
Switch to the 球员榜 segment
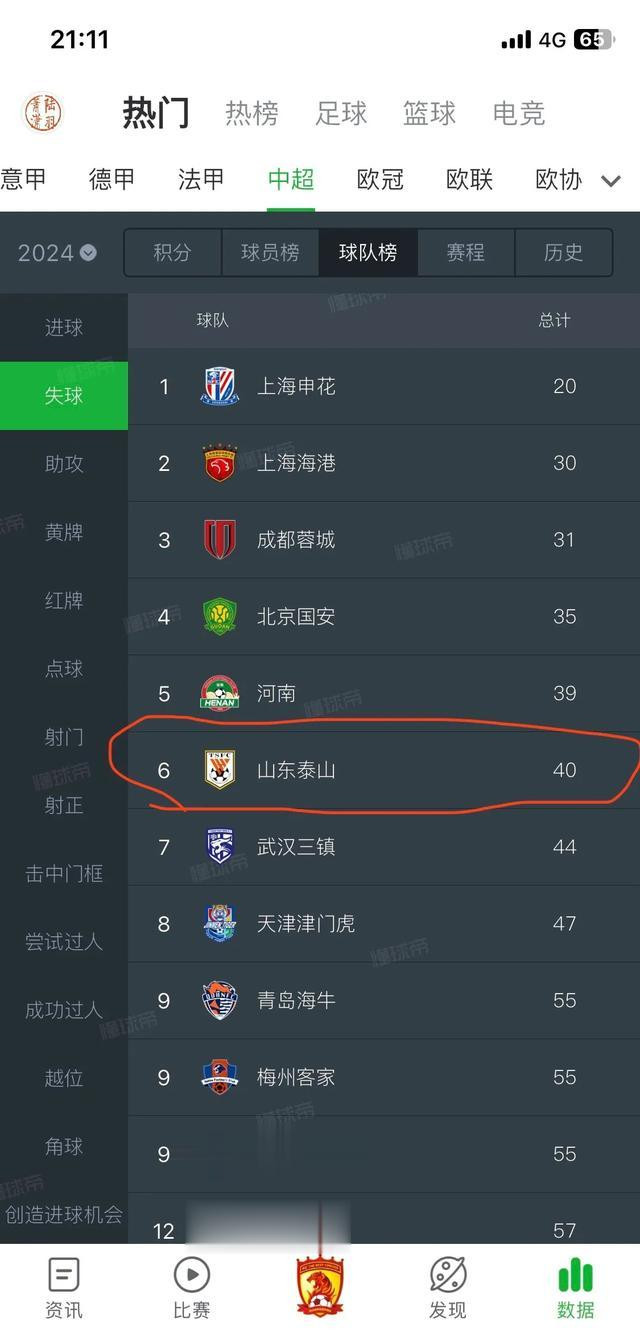tap(270, 252)
